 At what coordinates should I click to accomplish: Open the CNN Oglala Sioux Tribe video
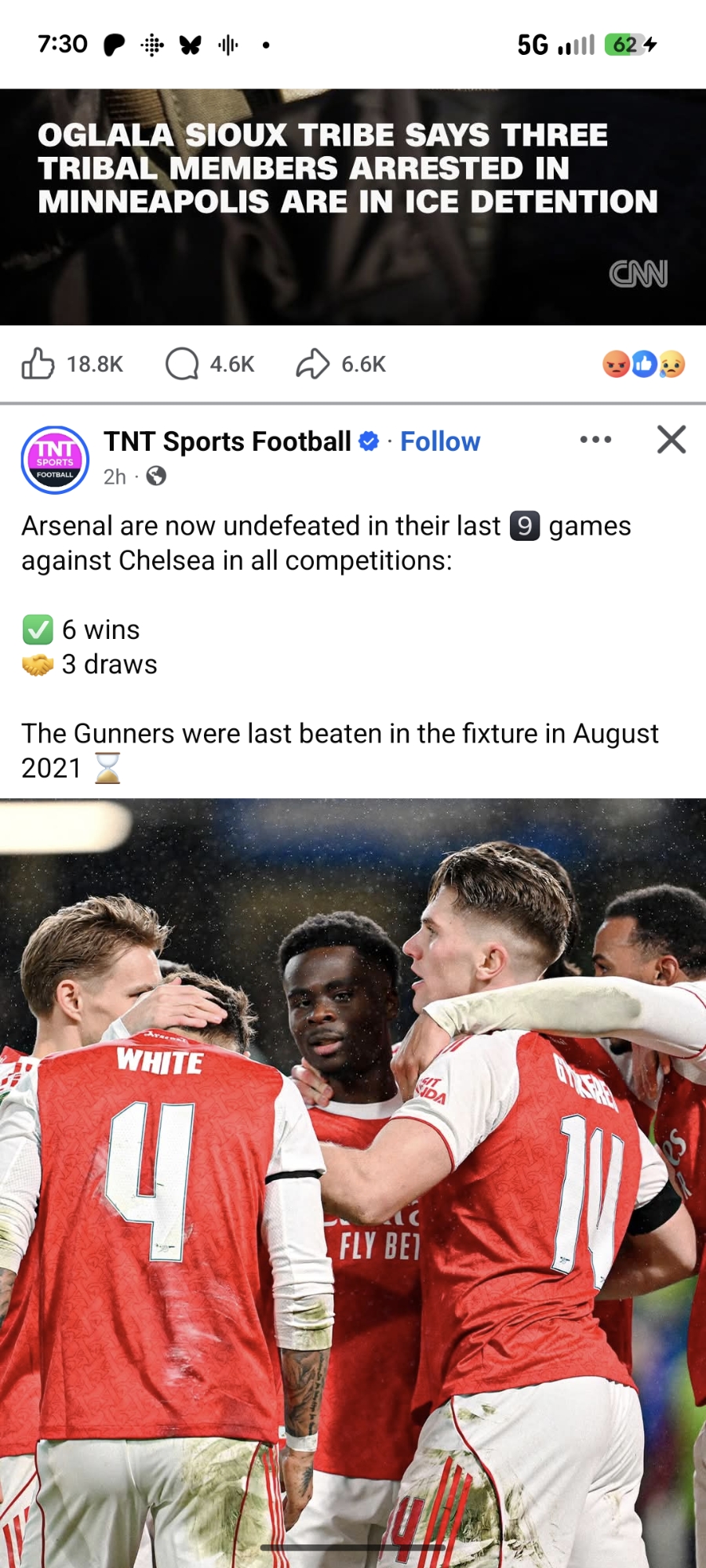(353, 208)
